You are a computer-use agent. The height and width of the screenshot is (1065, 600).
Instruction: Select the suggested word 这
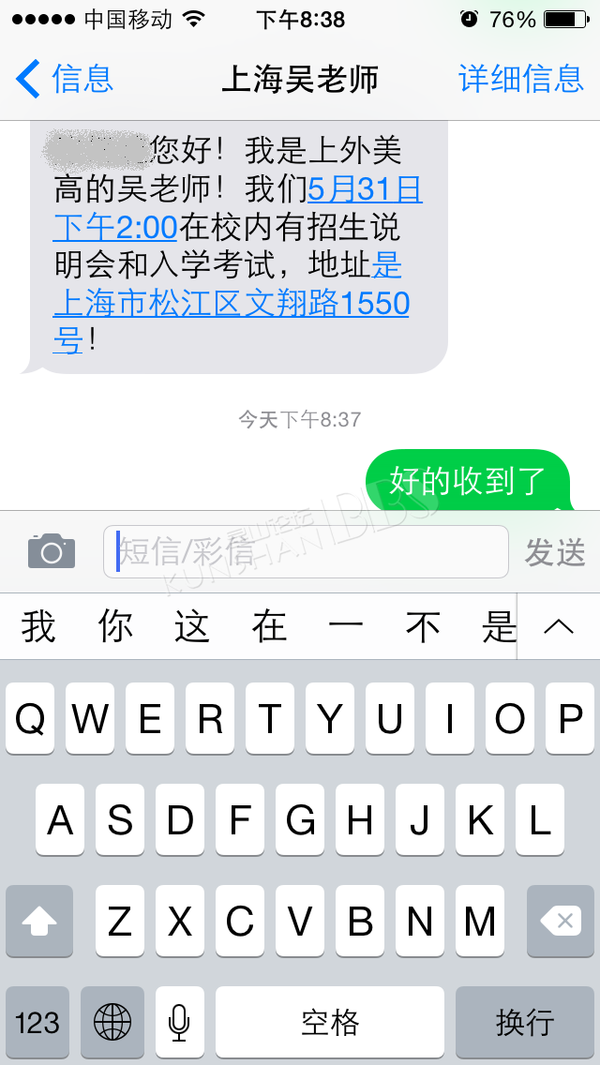pos(192,626)
